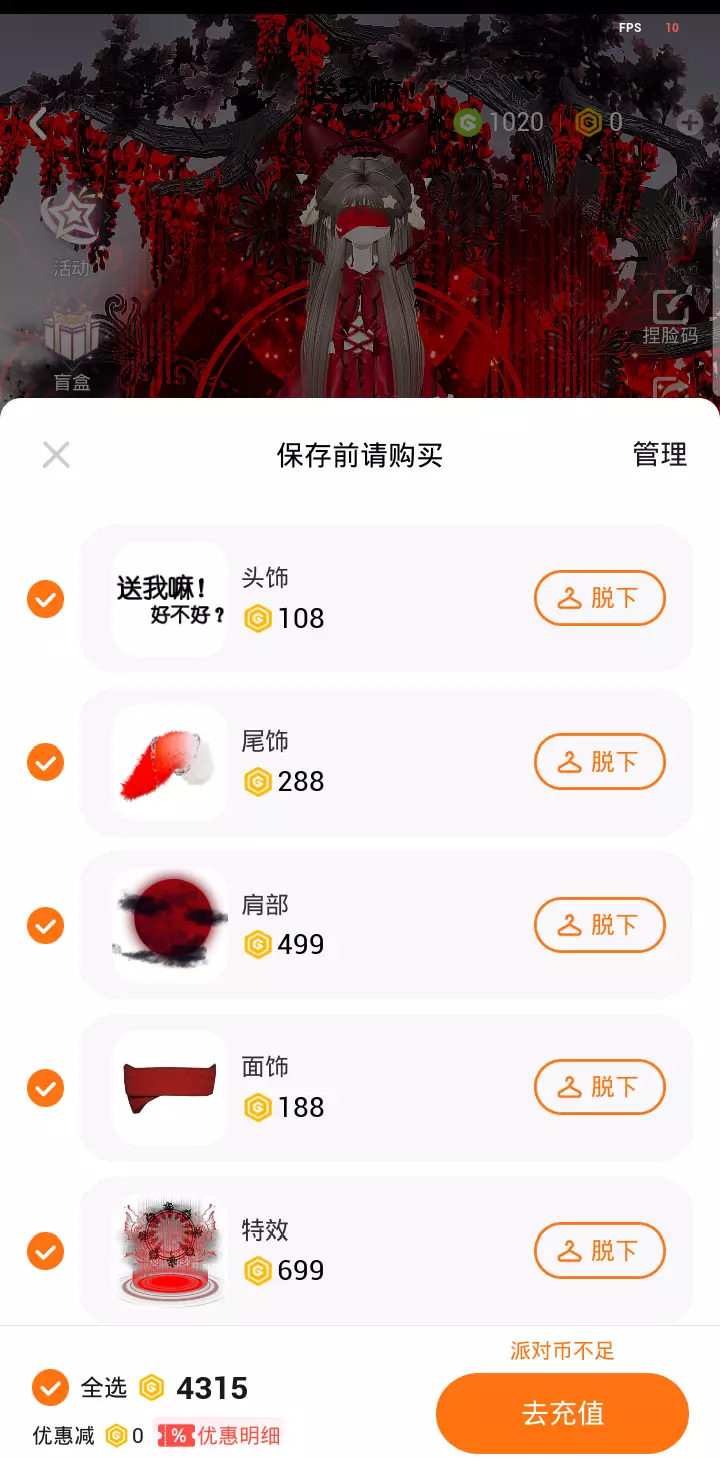720x1459 pixels.
Task: Toggle the 全选 select-all checkbox
Action: [x=50, y=1387]
